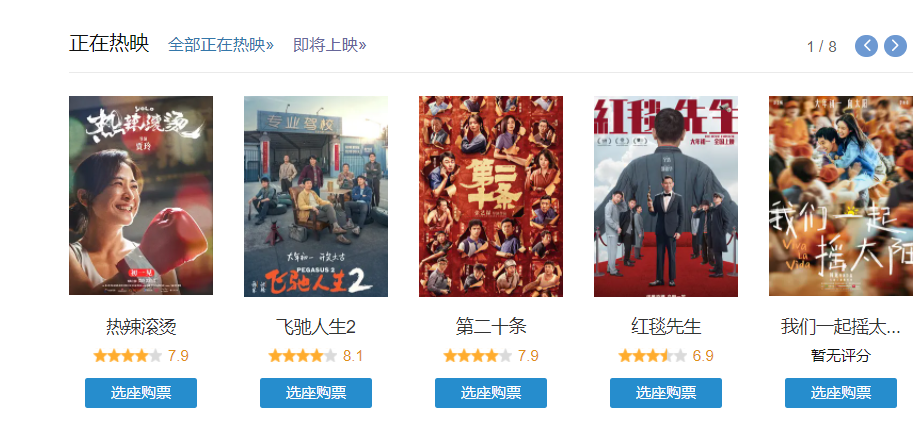Tap 选座购票 under 红毯先生

tap(666, 393)
